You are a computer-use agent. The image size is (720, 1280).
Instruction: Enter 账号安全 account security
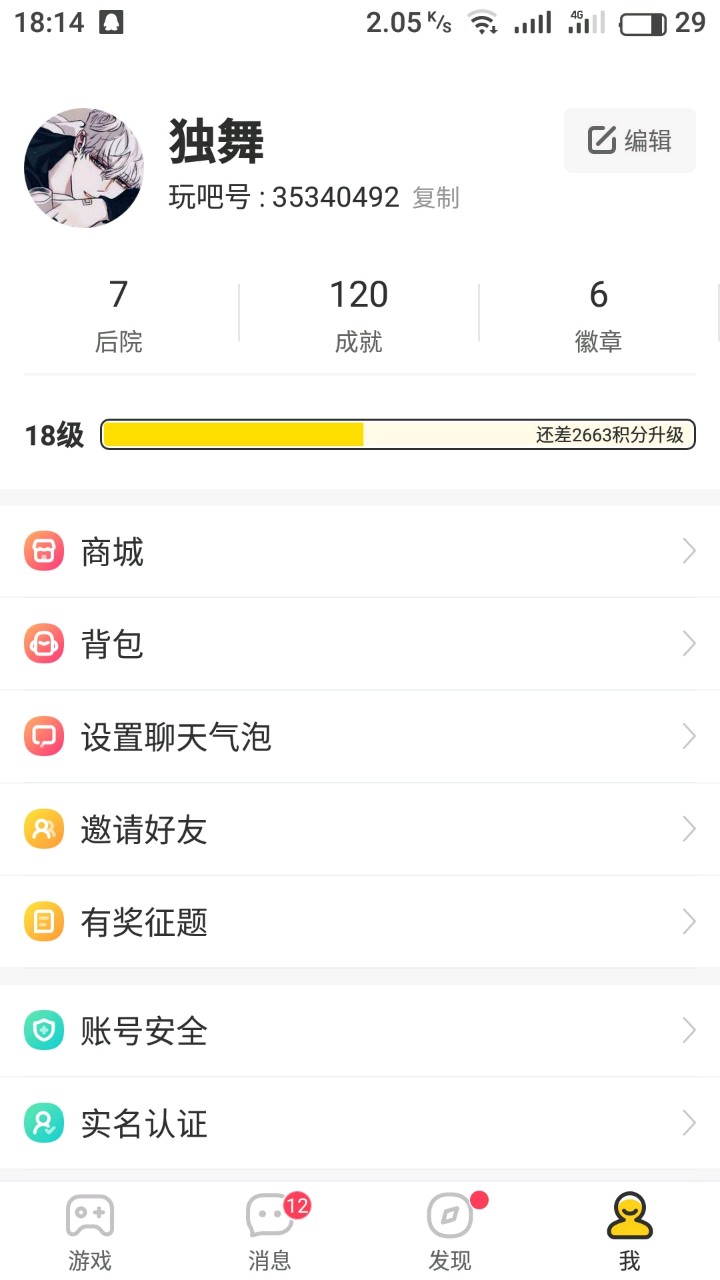pyautogui.click(x=360, y=1030)
